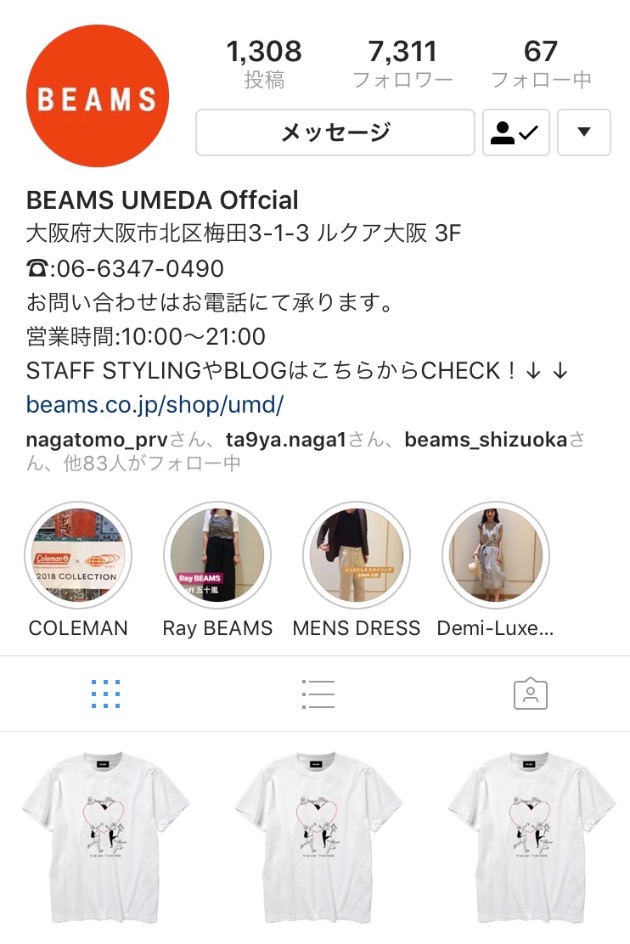Open the following status button
630x944 pixels.
click(x=516, y=132)
